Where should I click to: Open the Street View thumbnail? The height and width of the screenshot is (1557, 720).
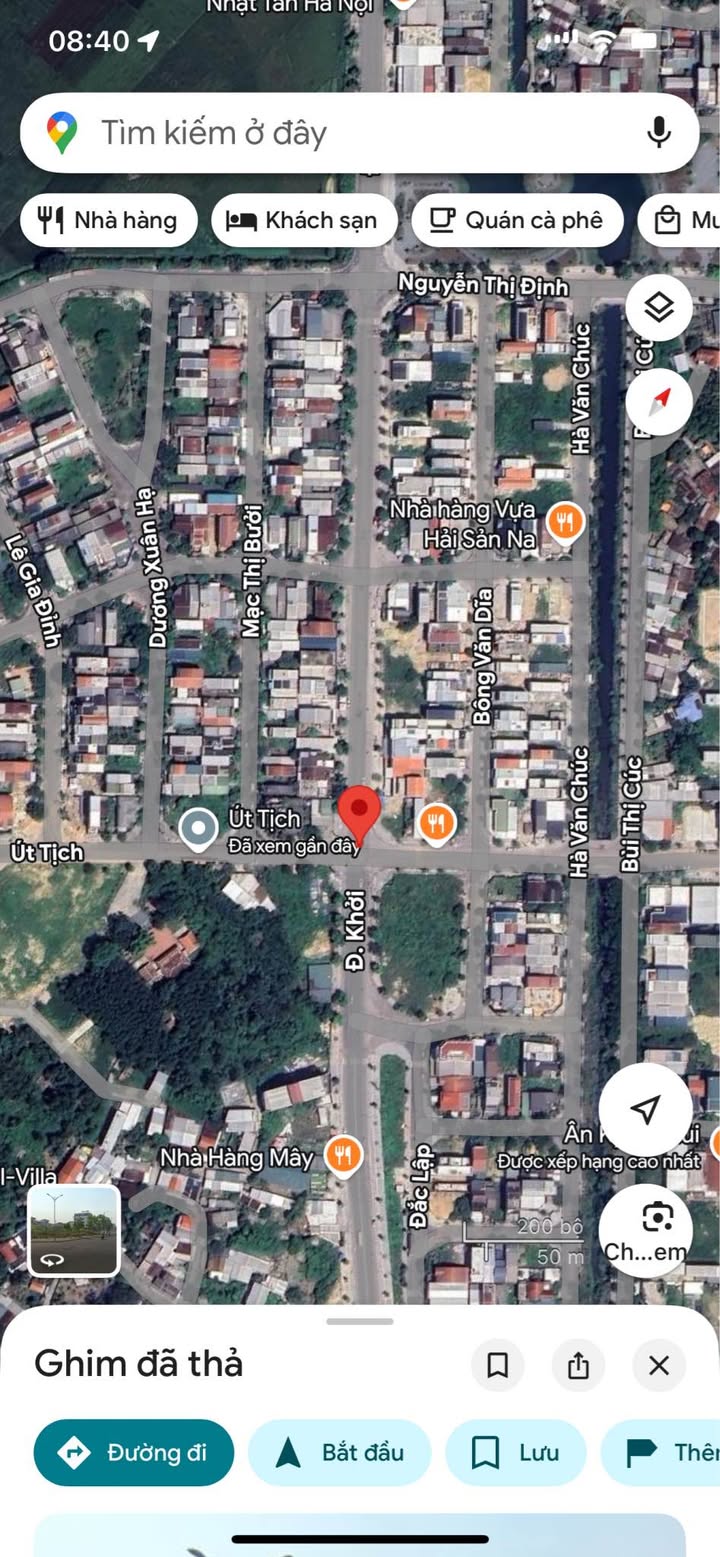point(74,1231)
